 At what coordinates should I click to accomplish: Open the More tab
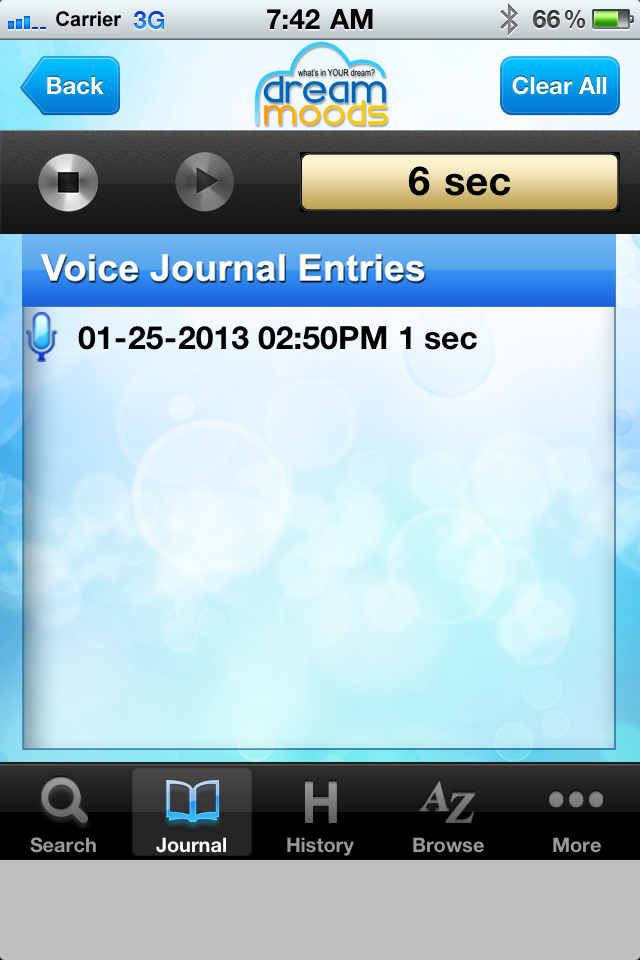tap(576, 815)
